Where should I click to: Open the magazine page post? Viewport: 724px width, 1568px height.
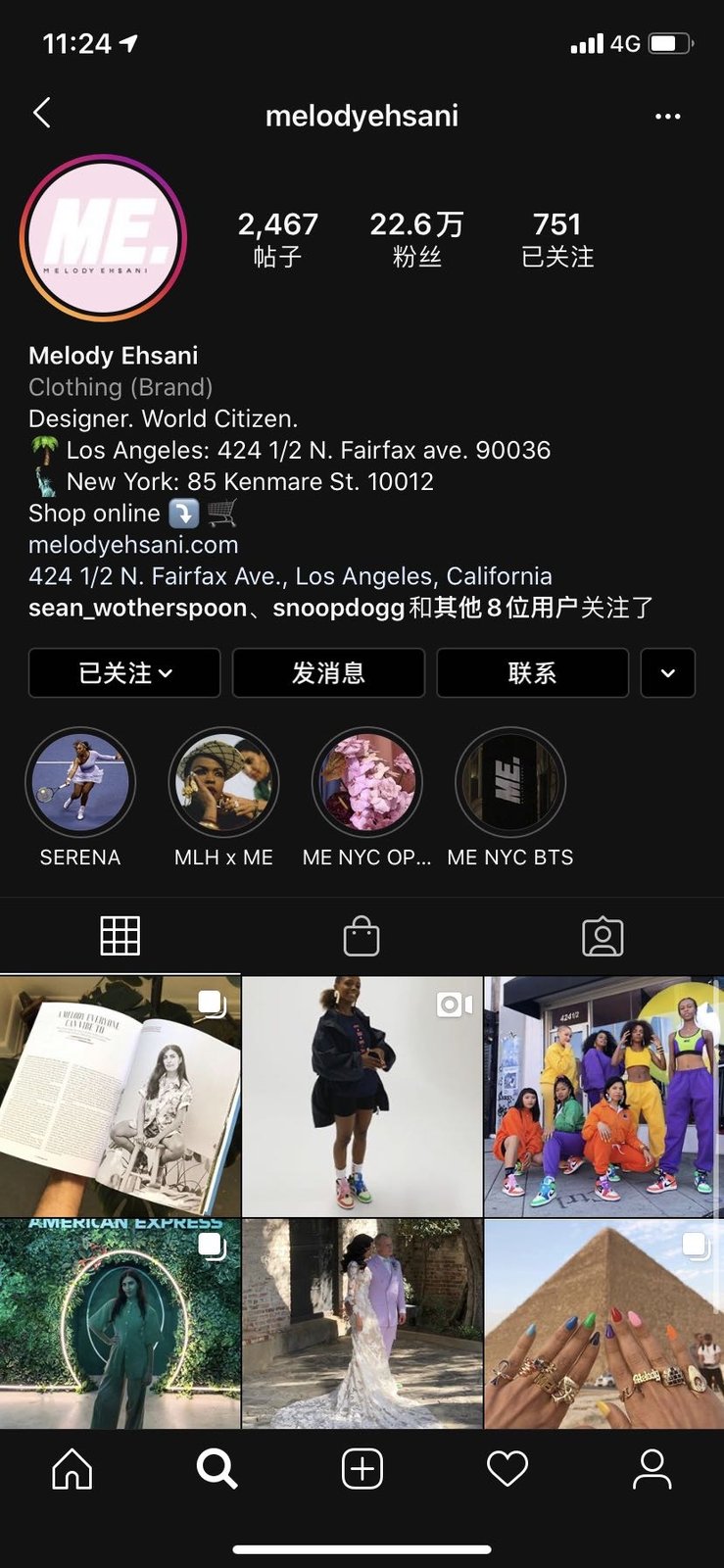[120, 1096]
